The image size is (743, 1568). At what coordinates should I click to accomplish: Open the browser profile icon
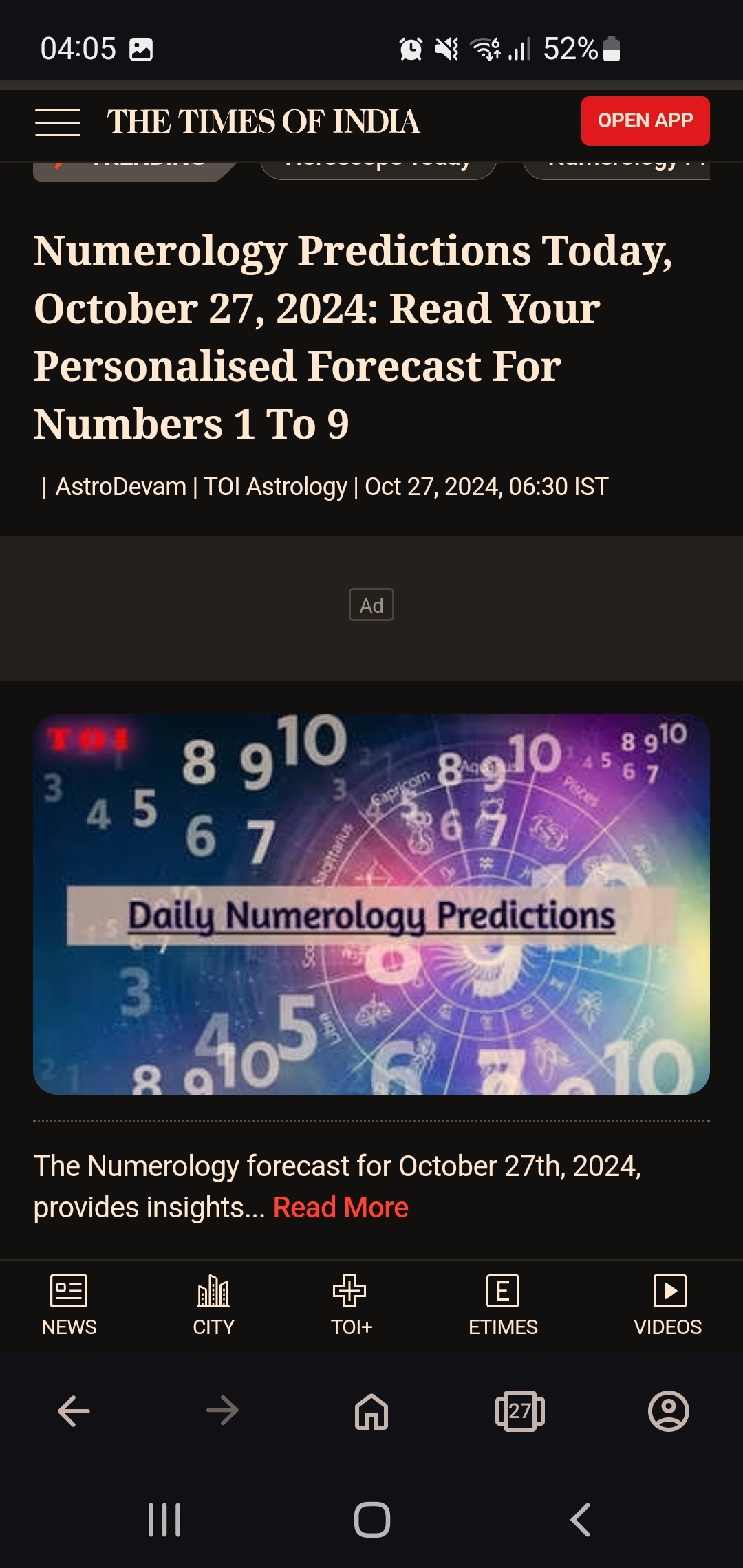669,1411
